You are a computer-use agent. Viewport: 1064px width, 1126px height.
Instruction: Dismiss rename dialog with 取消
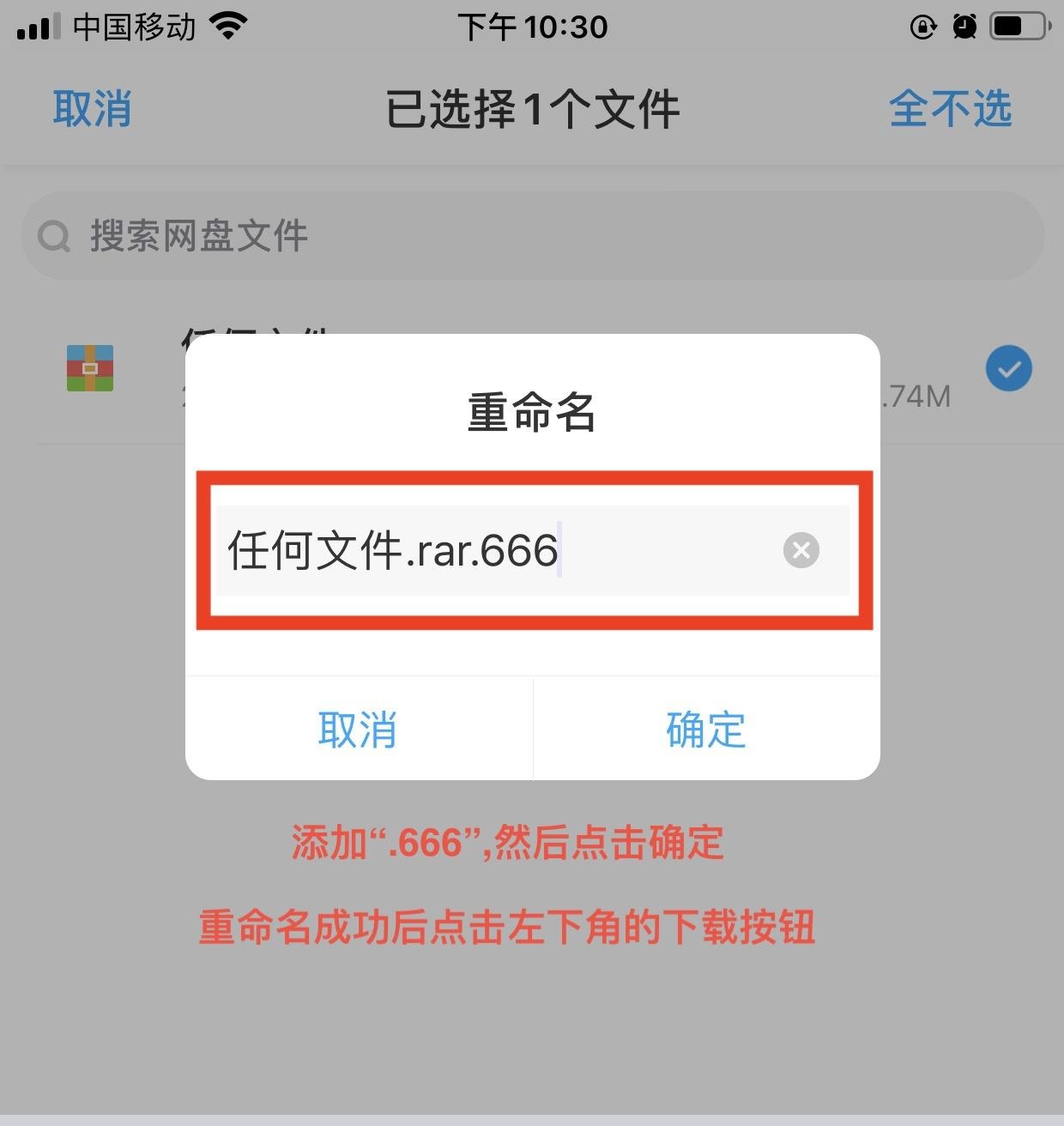[358, 729]
